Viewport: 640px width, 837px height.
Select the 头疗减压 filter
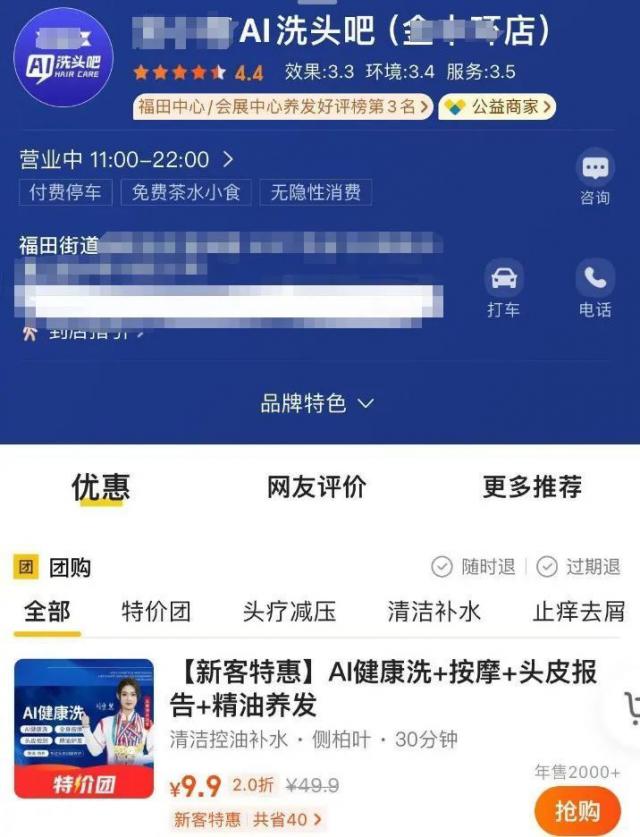pyautogui.click(x=289, y=612)
